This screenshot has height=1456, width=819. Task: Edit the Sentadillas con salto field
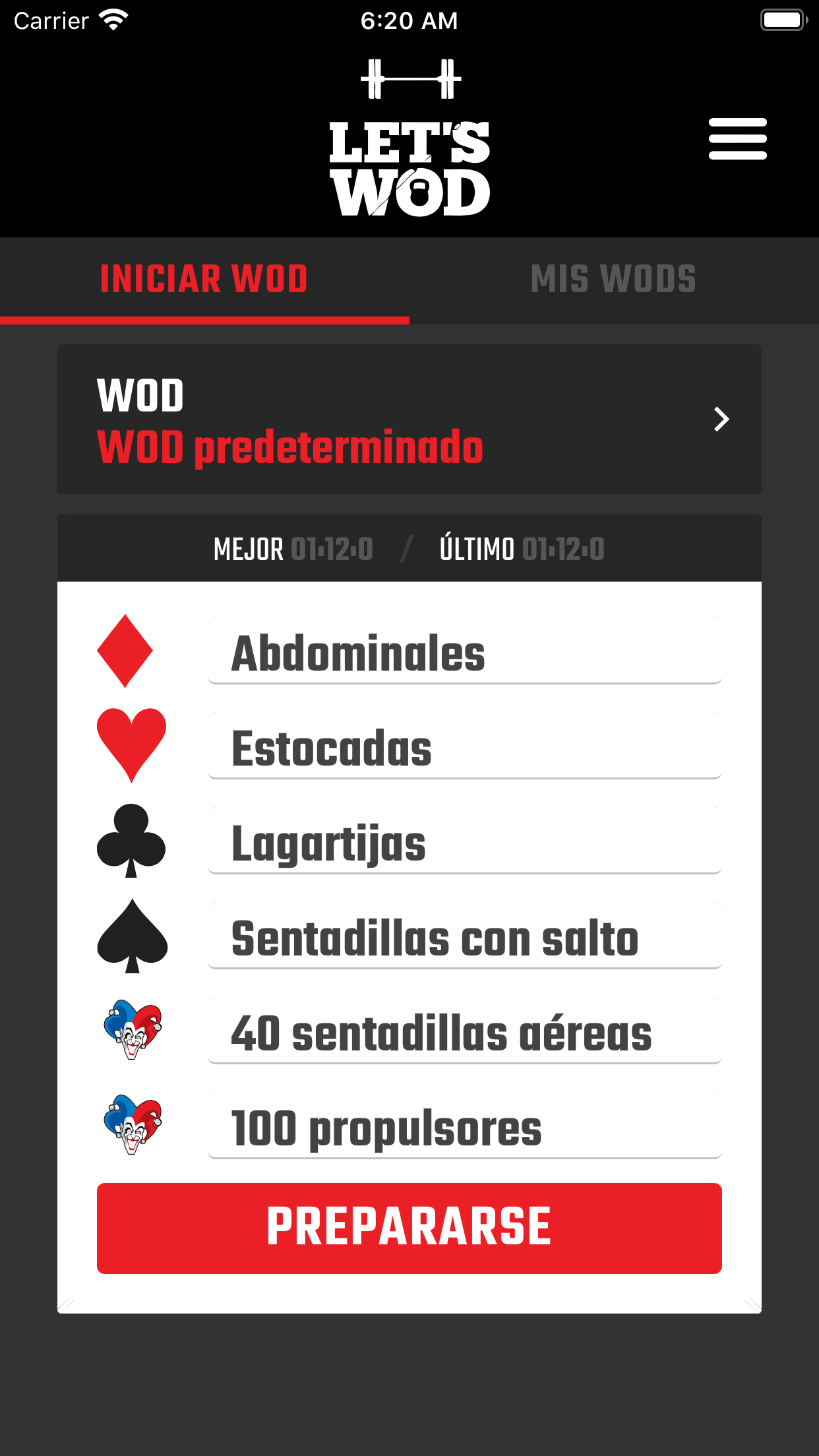pyautogui.click(x=465, y=936)
